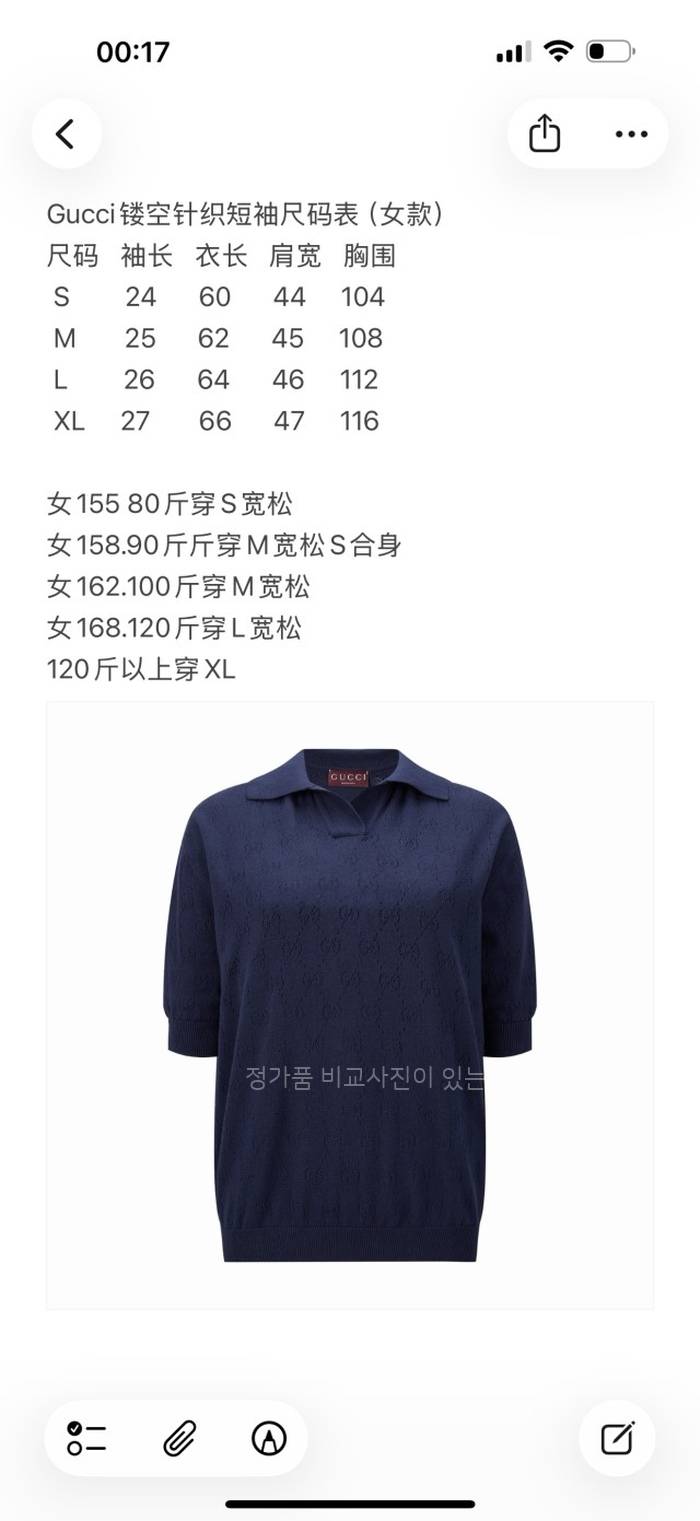The width and height of the screenshot is (700, 1521).
Task: Open the more options menu
Action: coord(631,134)
